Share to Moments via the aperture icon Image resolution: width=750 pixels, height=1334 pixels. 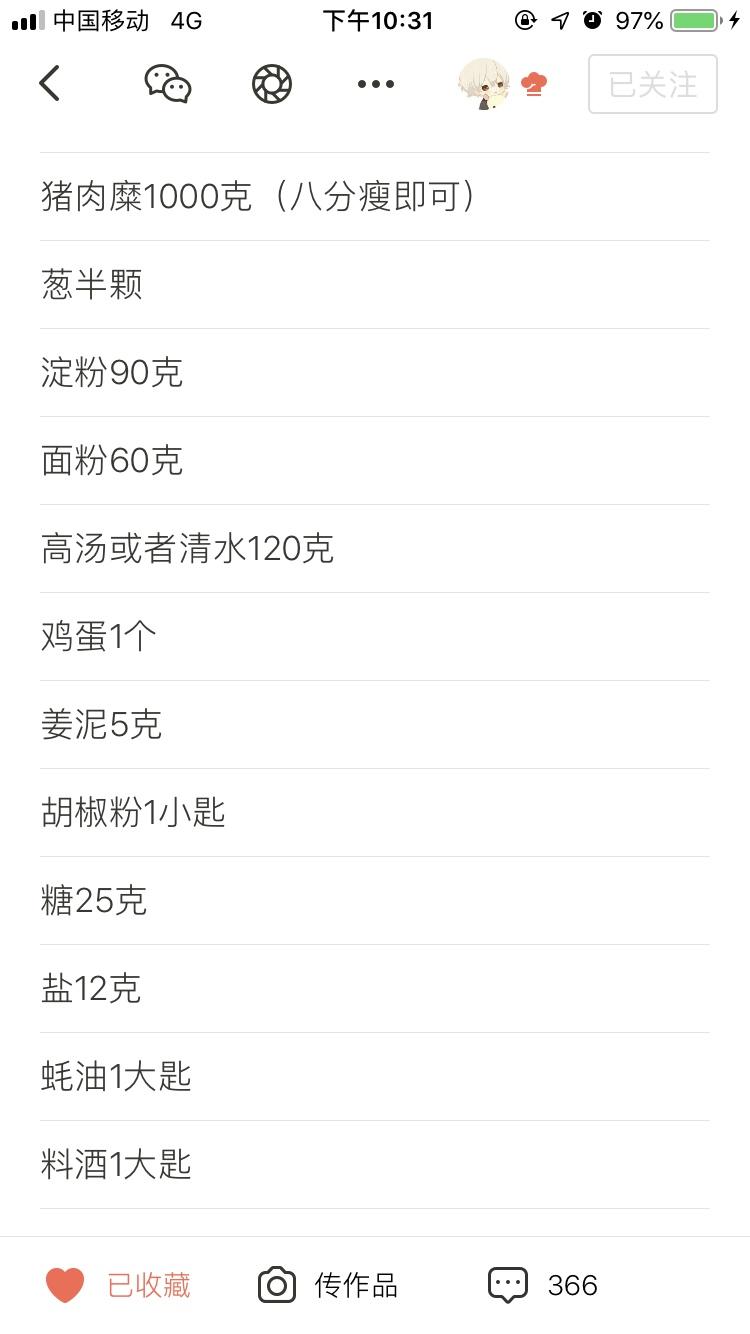270,84
